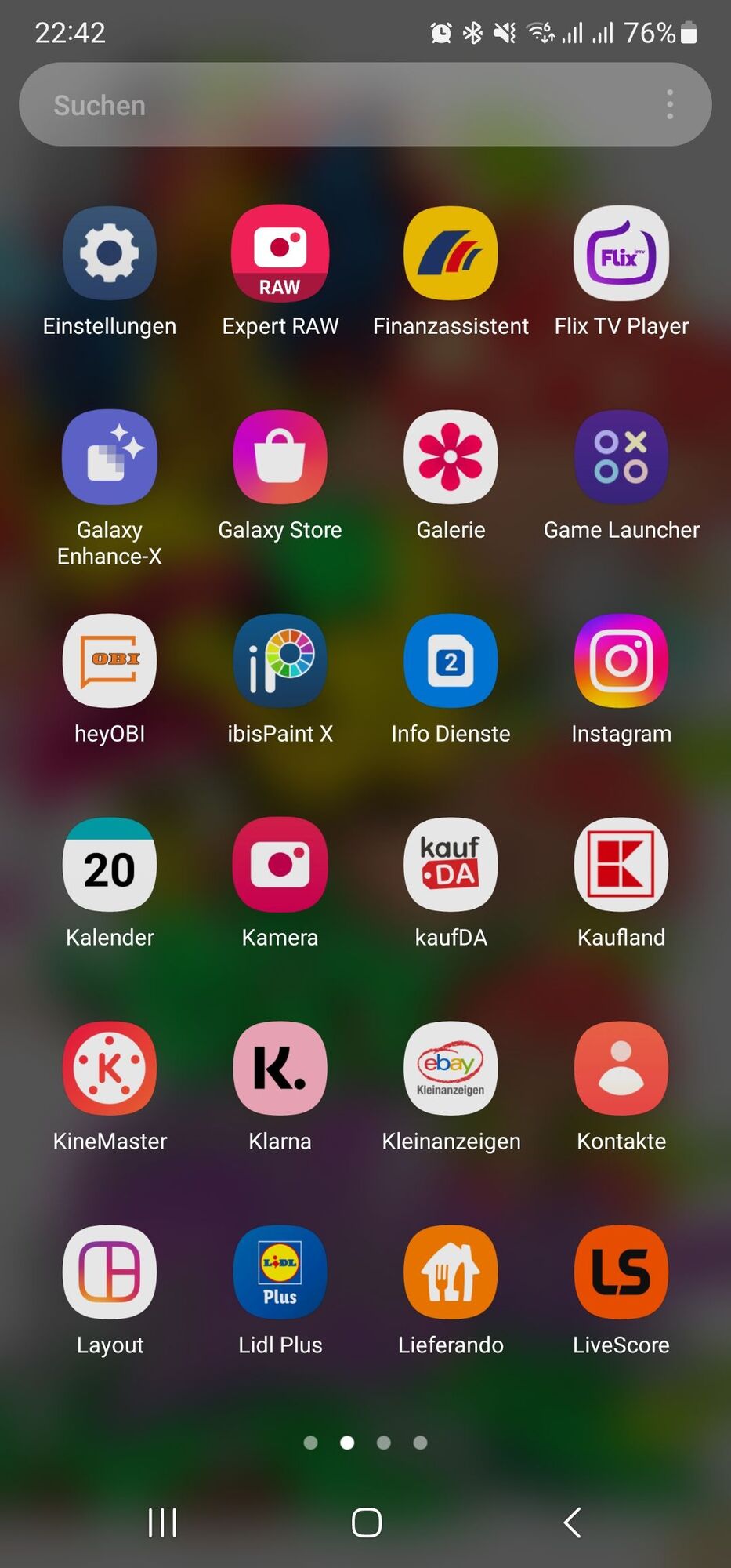Open the Einstellungen app

[110, 253]
